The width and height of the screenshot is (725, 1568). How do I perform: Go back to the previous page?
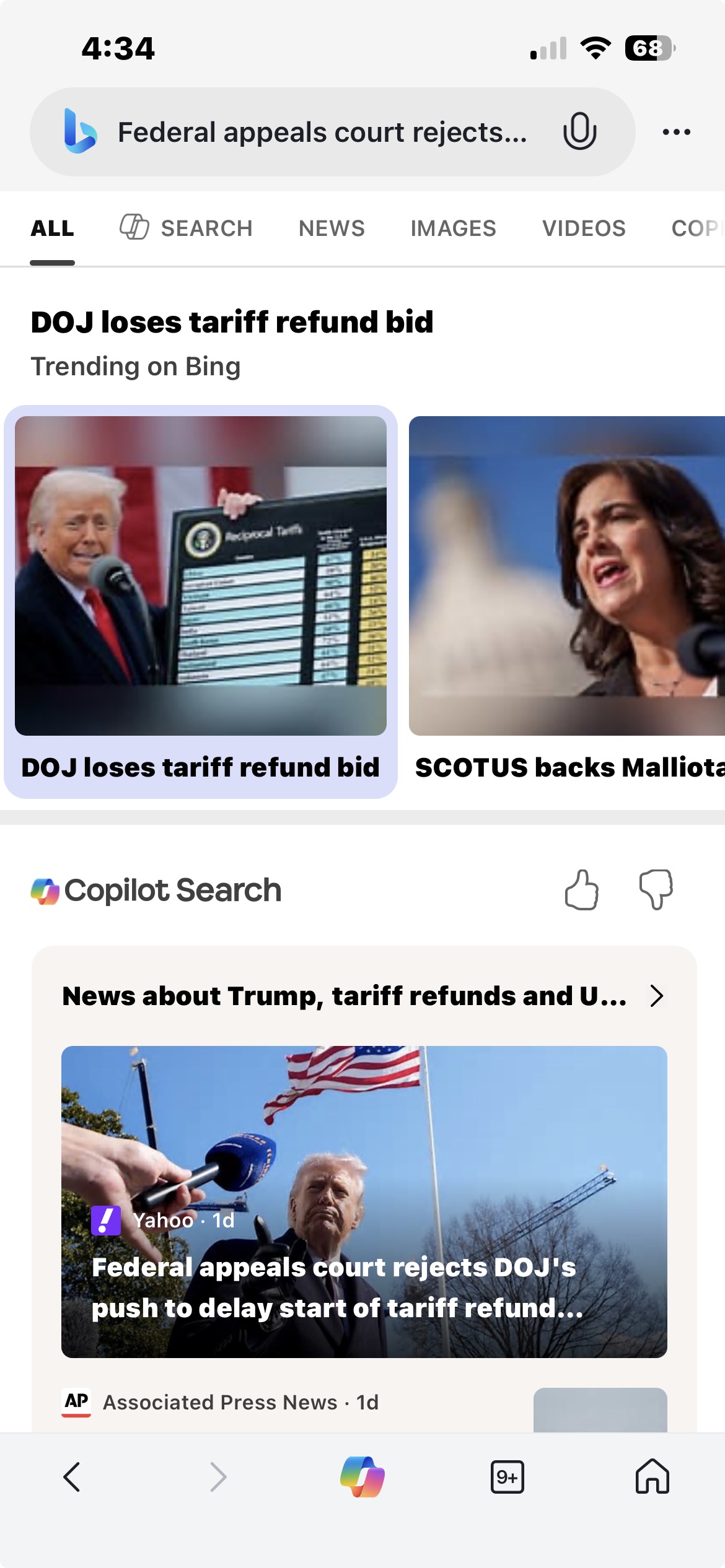click(x=72, y=1477)
